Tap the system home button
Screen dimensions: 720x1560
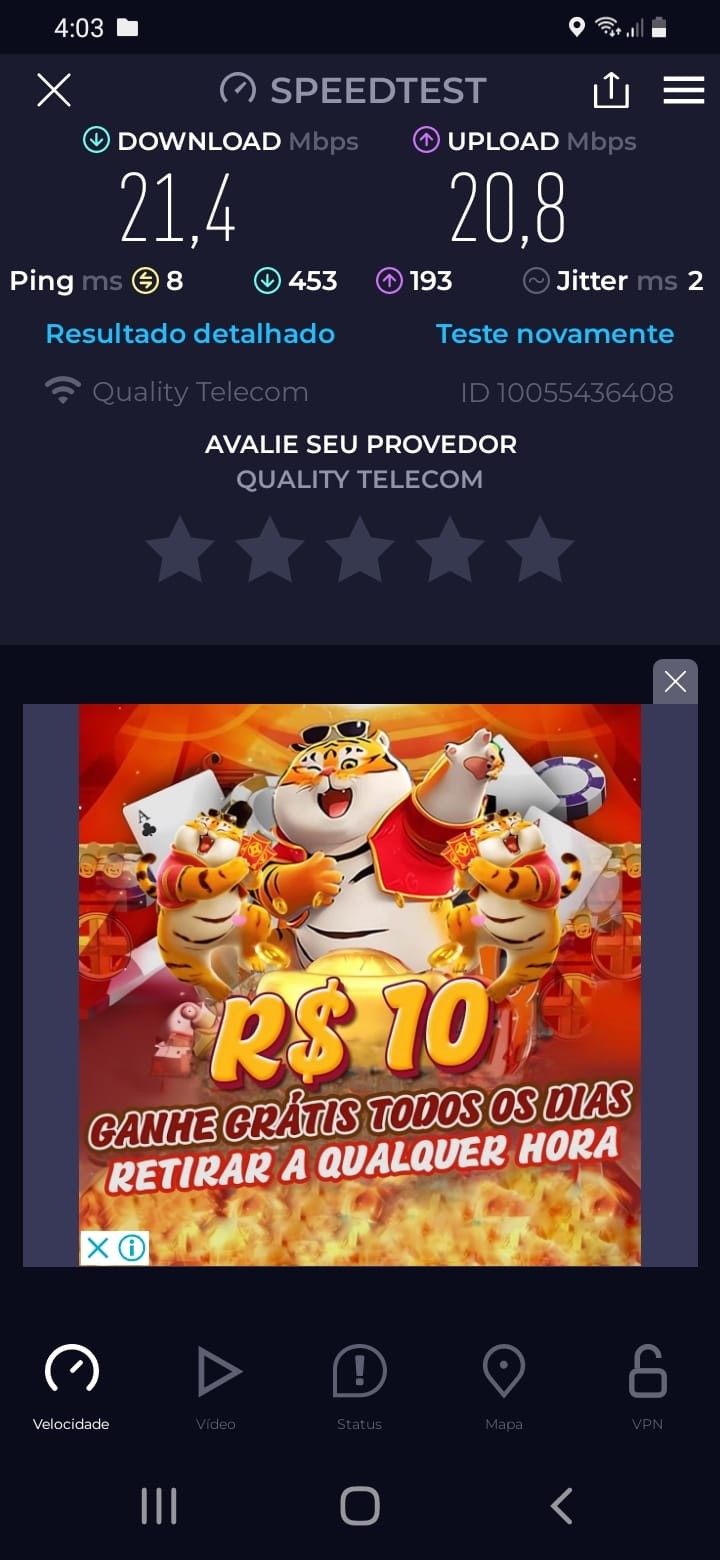coord(360,1505)
